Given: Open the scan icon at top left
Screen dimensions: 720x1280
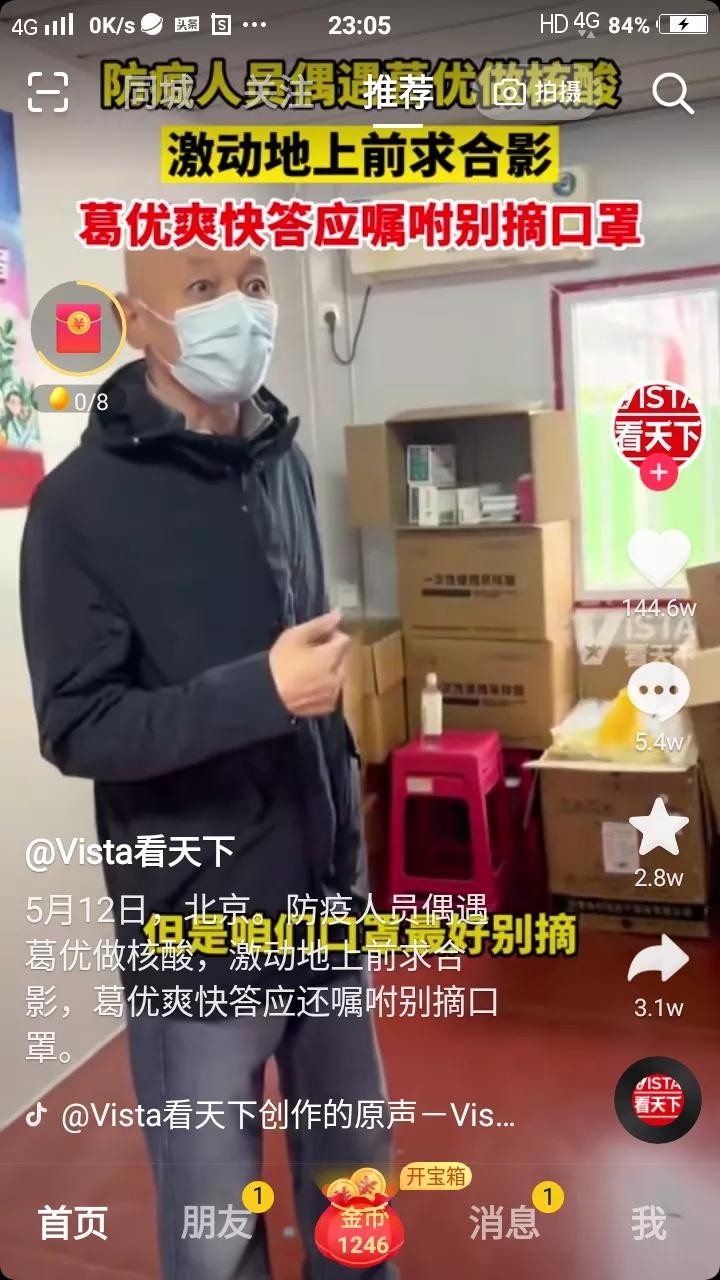Looking at the screenshot, I should pyautogui.click(x=48, y=92).
